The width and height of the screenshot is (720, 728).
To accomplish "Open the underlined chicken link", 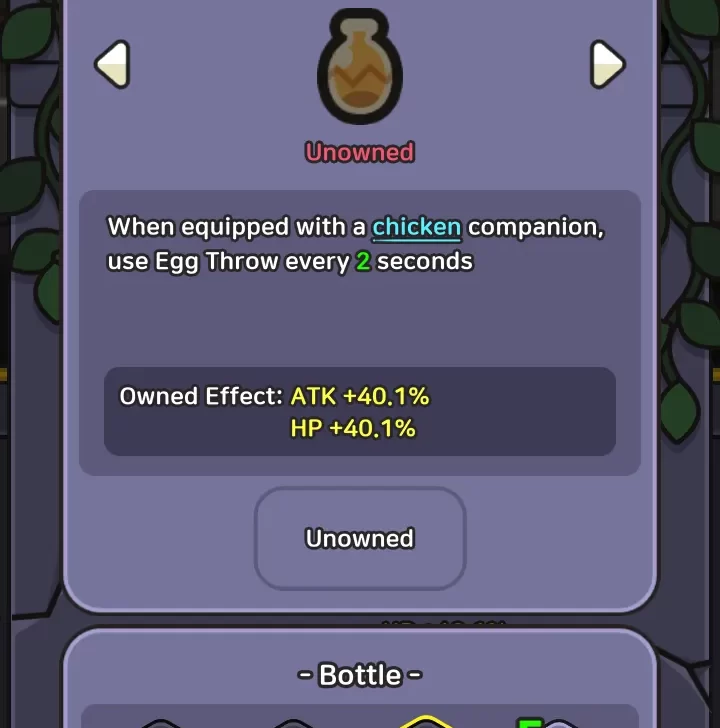I will point(416,227).
